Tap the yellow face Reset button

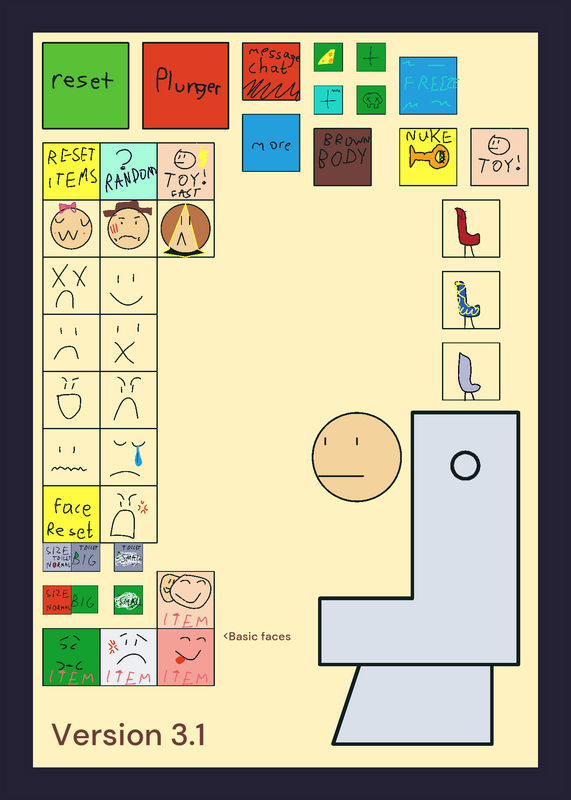click(71, 514)
